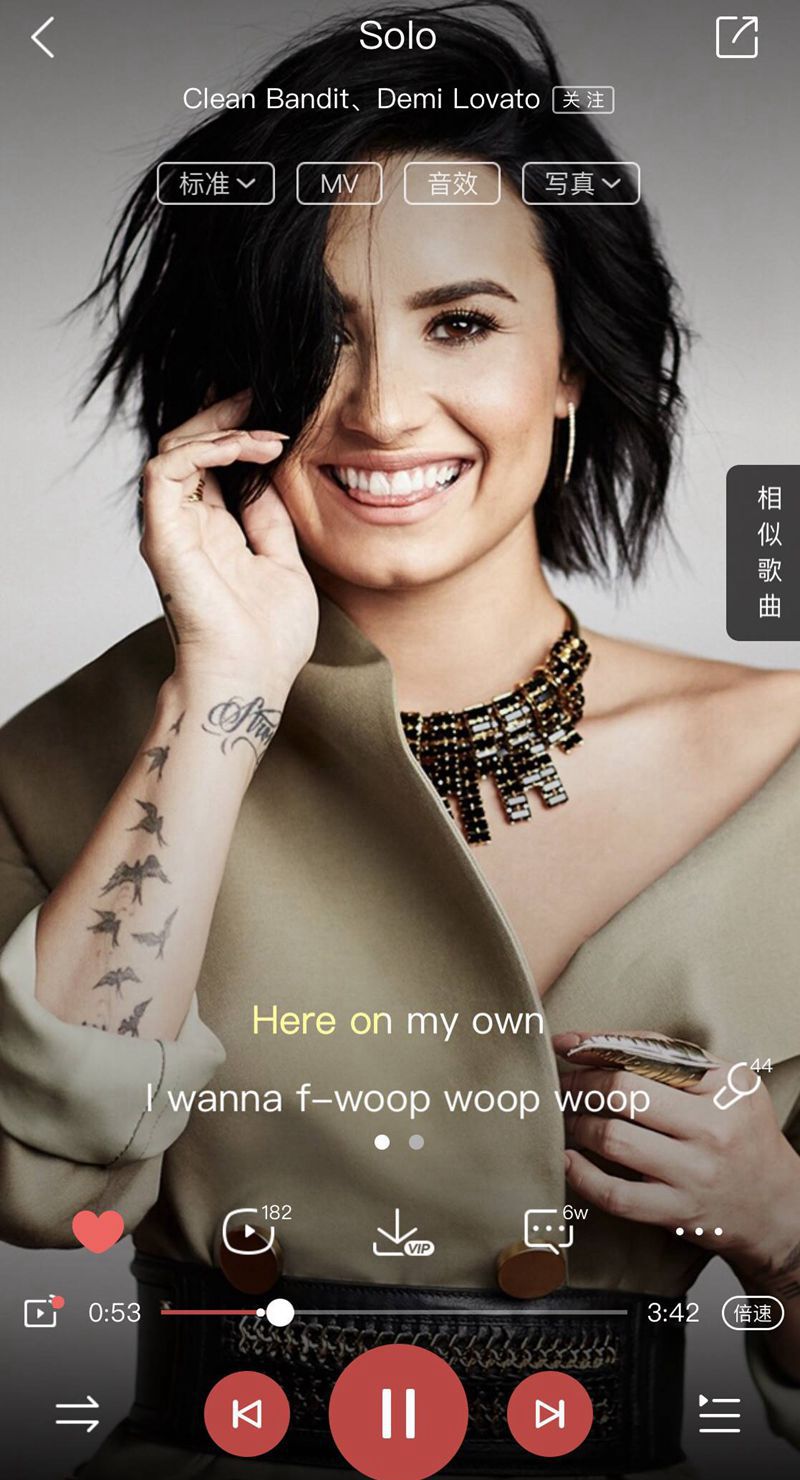Unlike the song with the heart icon
Image resolution: width=800 pixels, height=1480 pixels.
[x=98, y=1231]
